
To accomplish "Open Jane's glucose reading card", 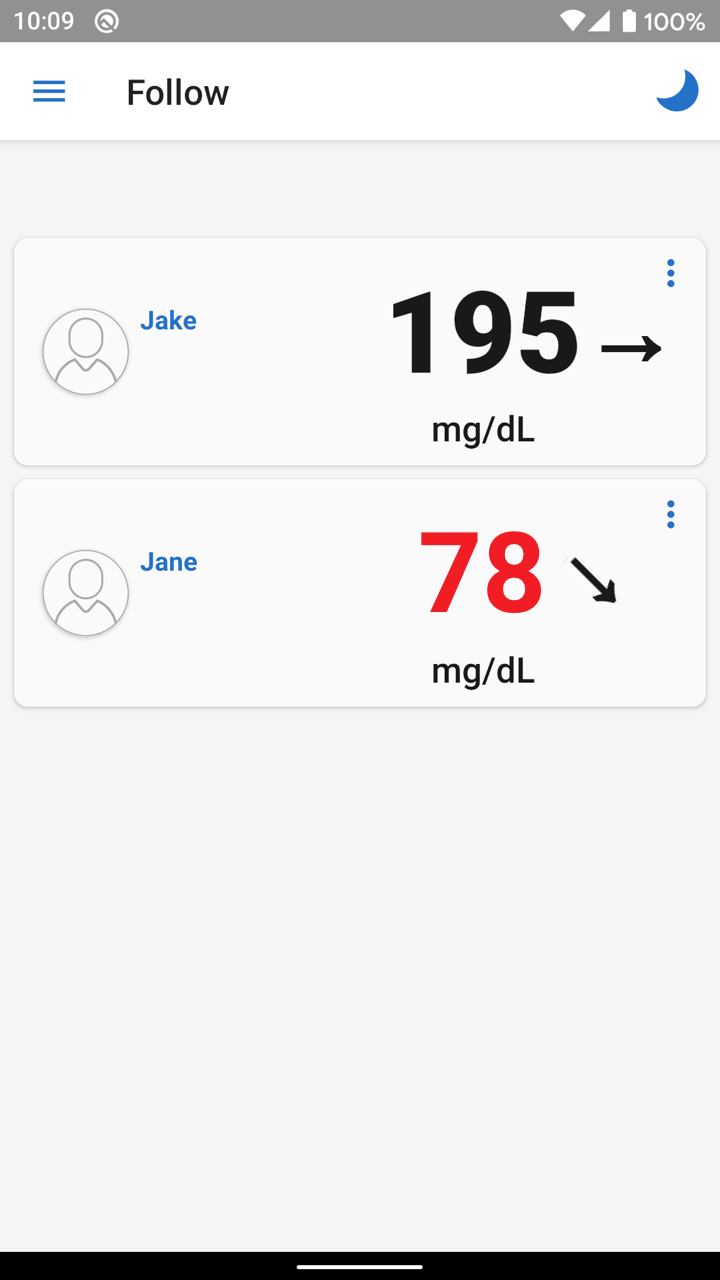I will 360,593.
